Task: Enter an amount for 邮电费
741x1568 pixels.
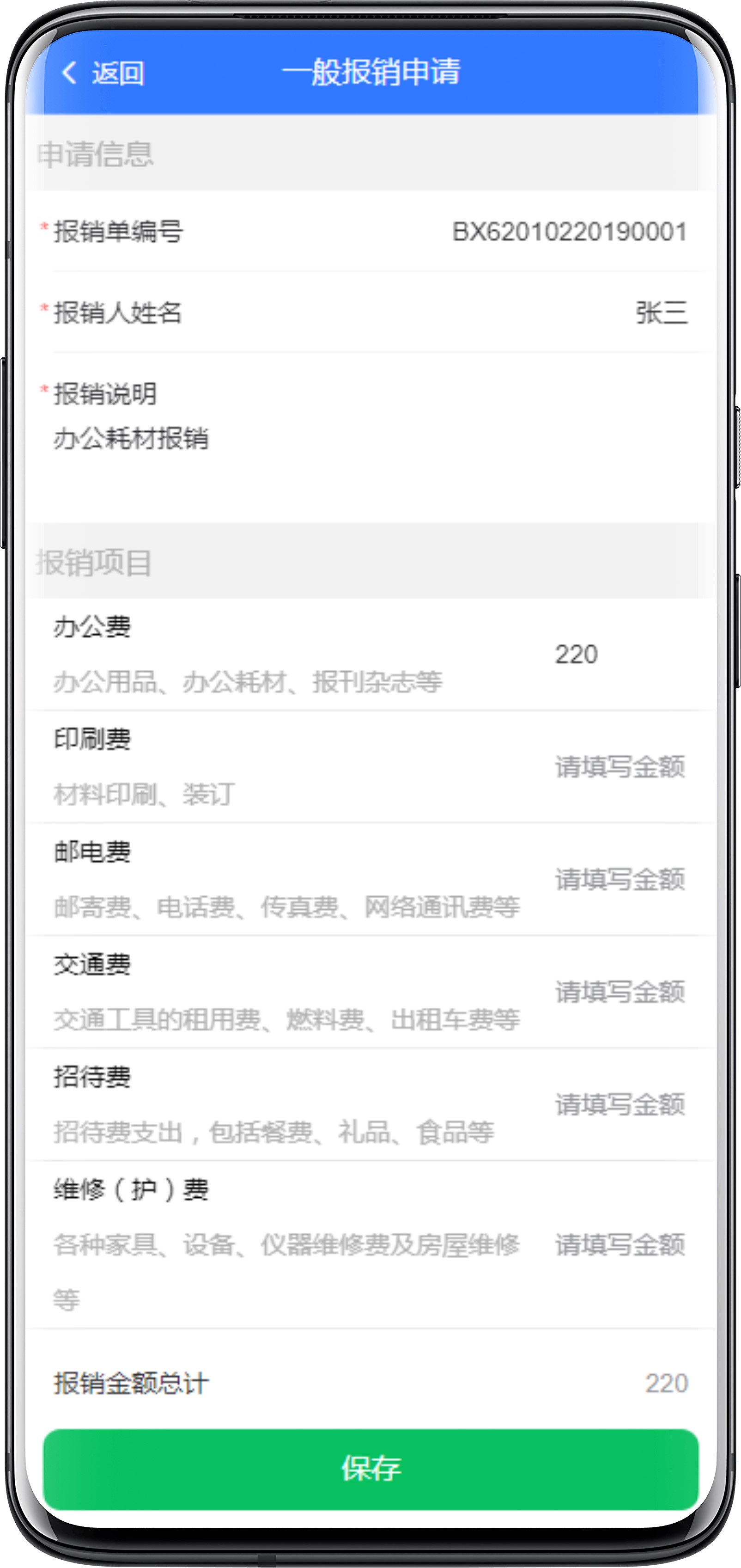Action: click(x=620, y=880)
